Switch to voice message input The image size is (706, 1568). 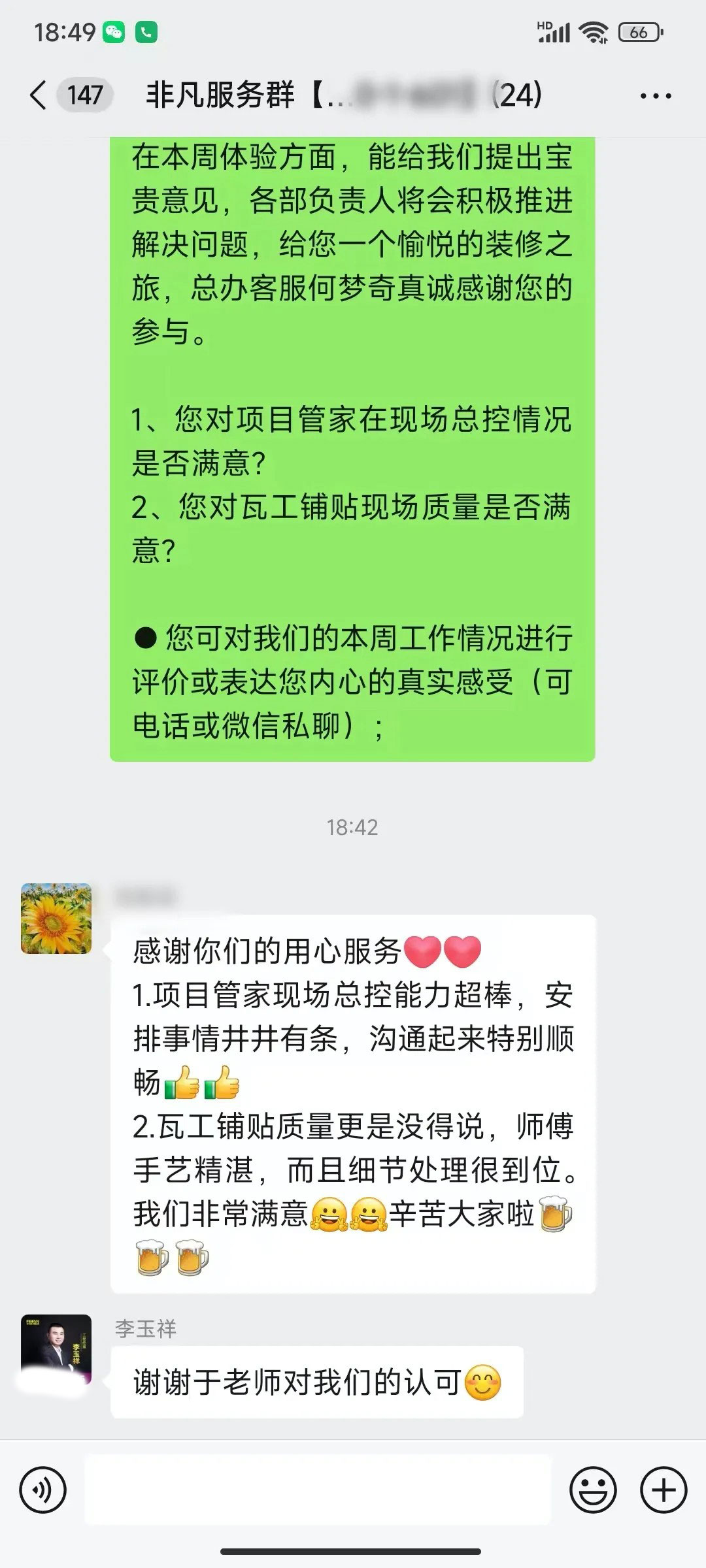coord(43,1490)
